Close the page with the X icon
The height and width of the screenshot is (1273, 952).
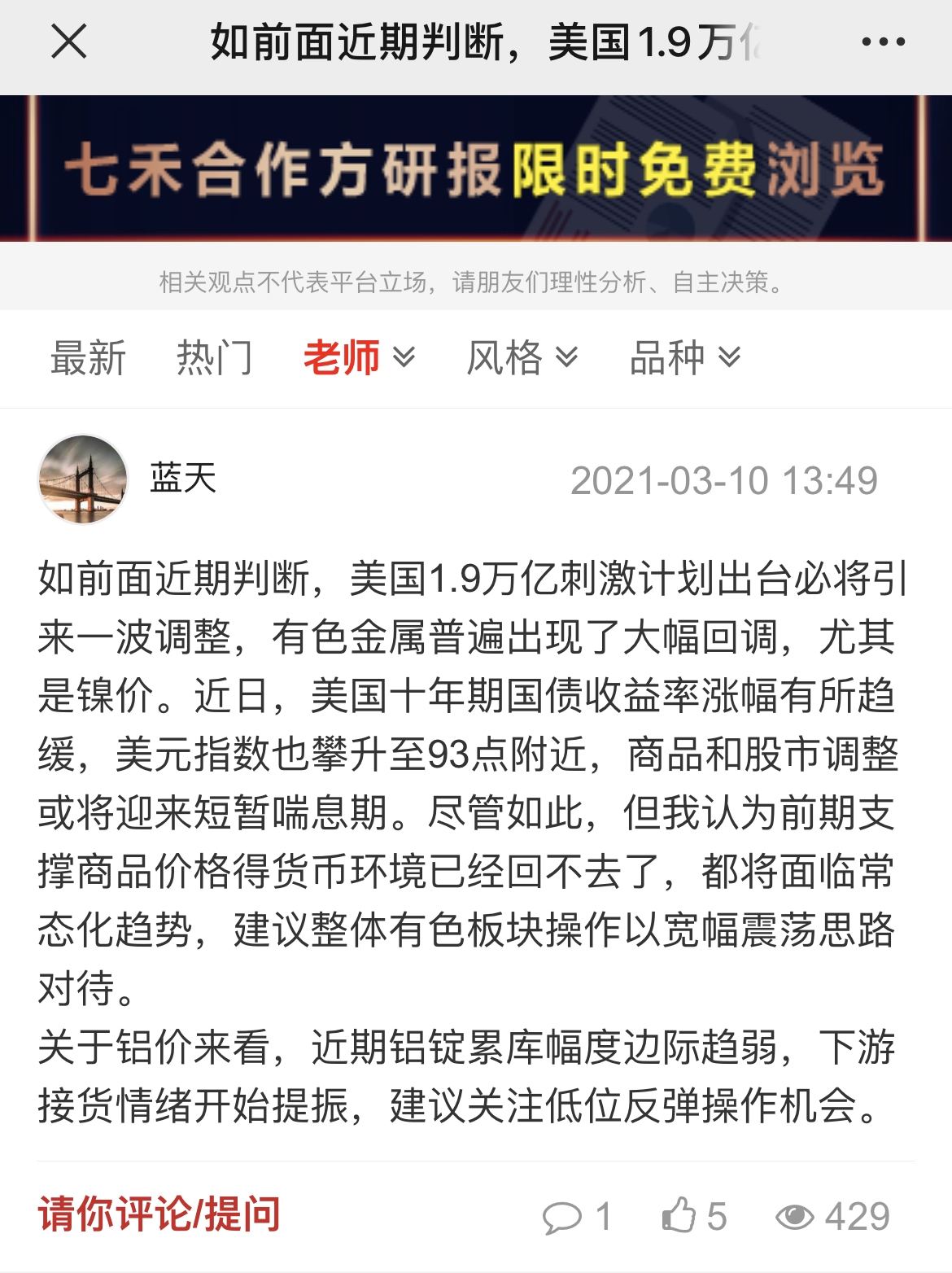[68, 42]
